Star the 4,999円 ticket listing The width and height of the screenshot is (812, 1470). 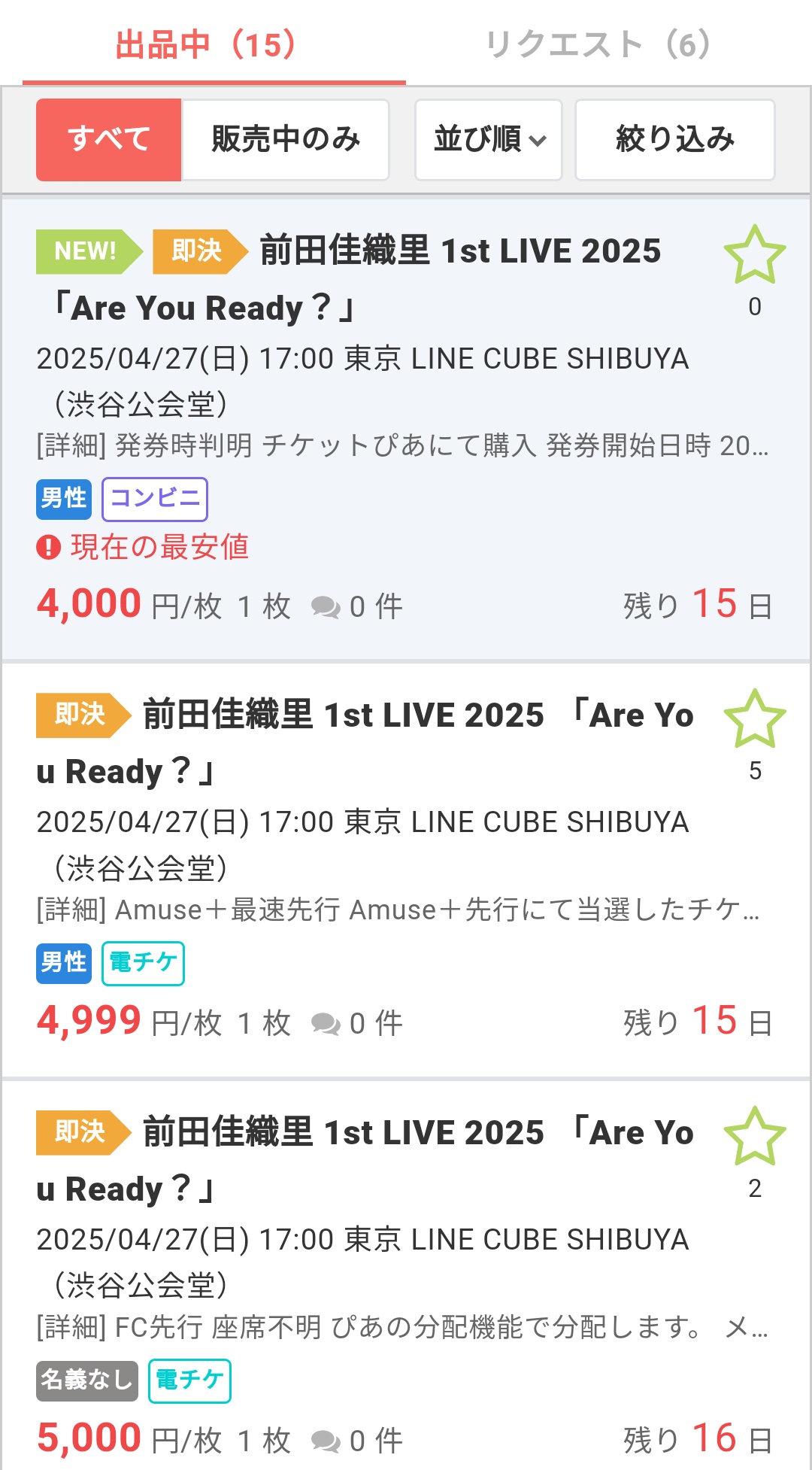[755, 718]
